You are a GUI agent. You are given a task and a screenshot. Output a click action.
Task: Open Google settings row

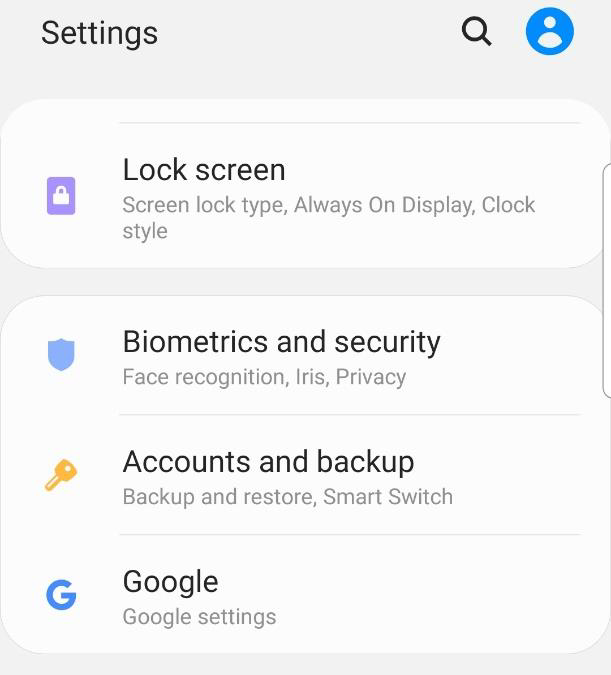[300, 596]
